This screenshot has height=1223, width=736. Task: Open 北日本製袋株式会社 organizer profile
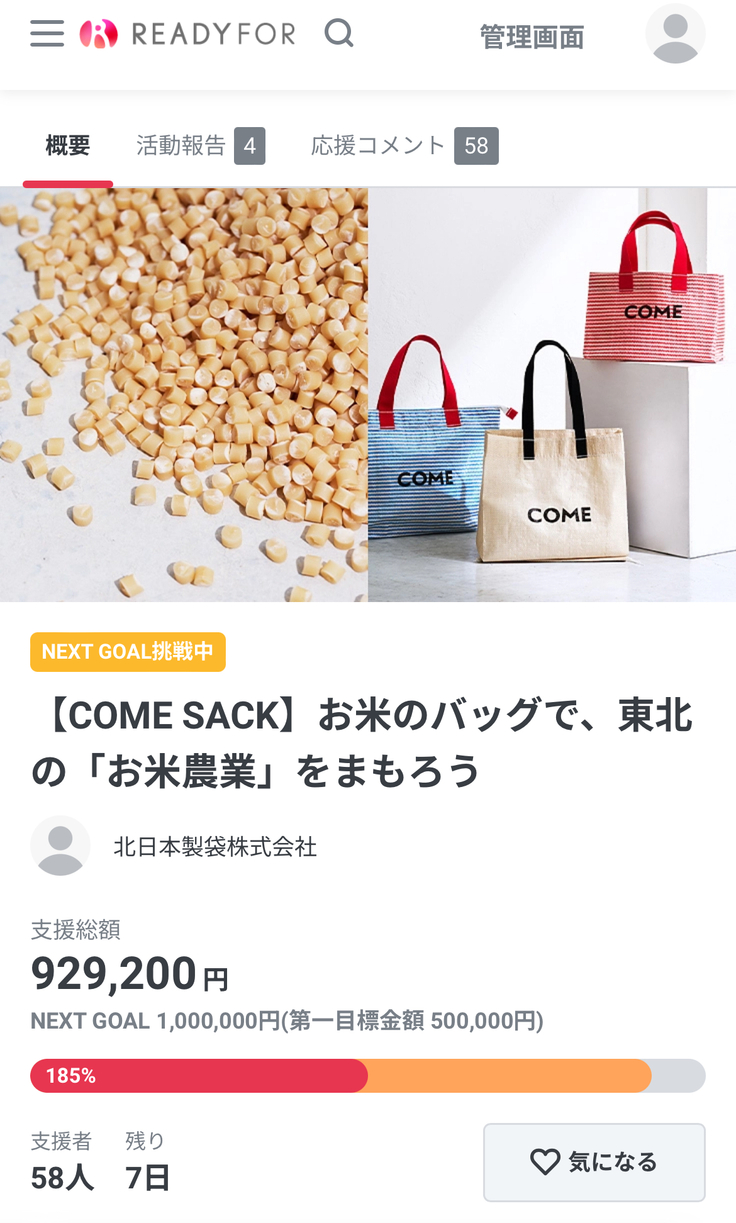(x=214, y=847)
